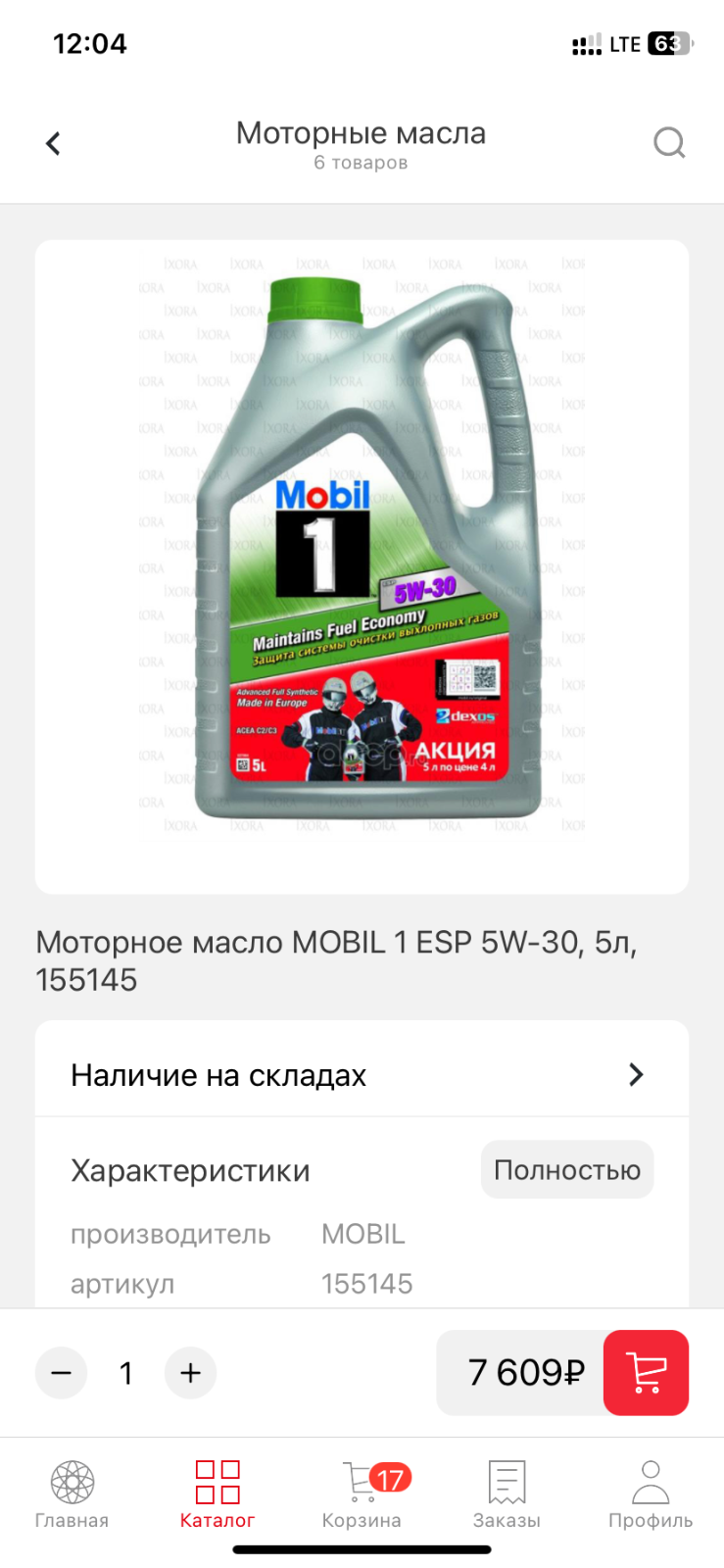Open the Mobil 1 product image
This screenshot has width=724, height=1568.
click(362, 566)
